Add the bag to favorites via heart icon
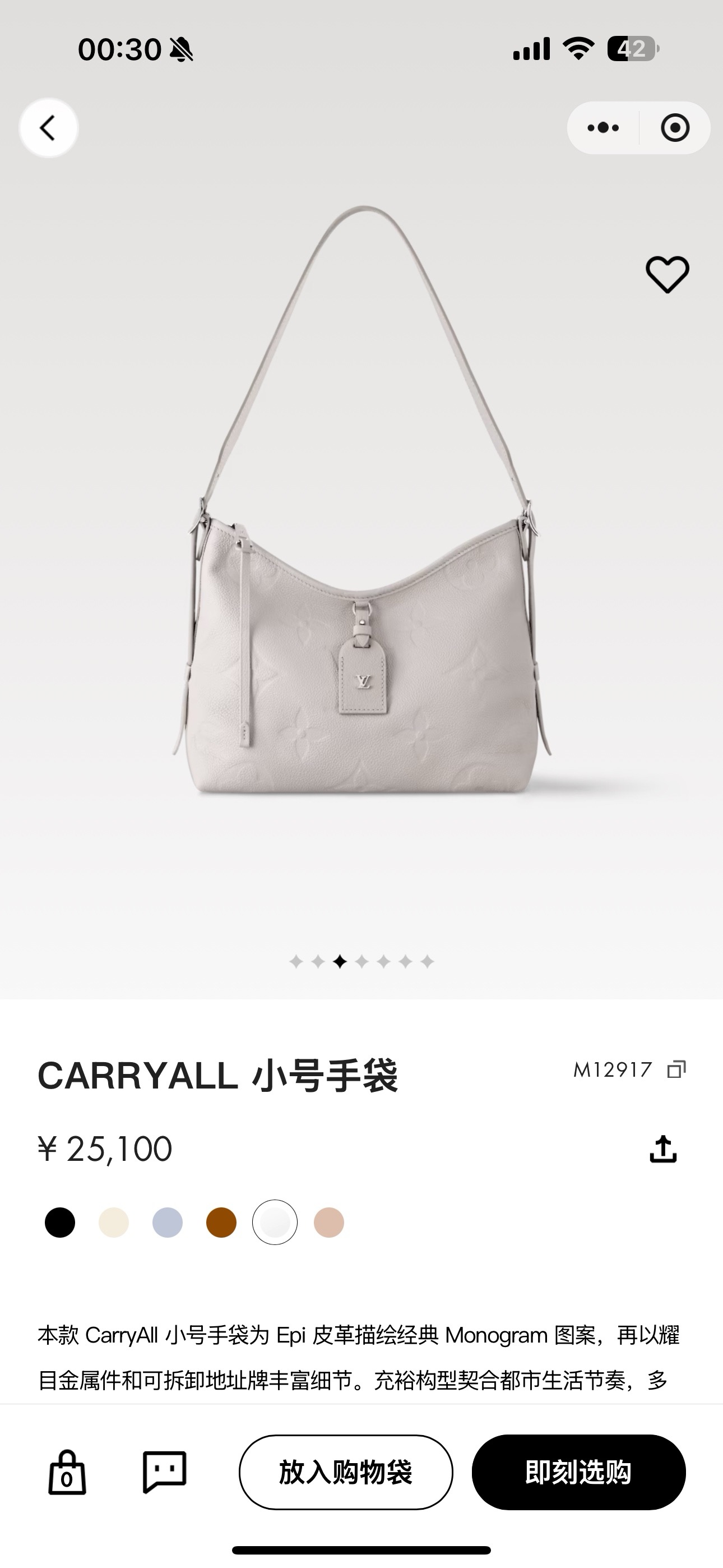Screen dimensions: 723x1568 click(667, 275)
